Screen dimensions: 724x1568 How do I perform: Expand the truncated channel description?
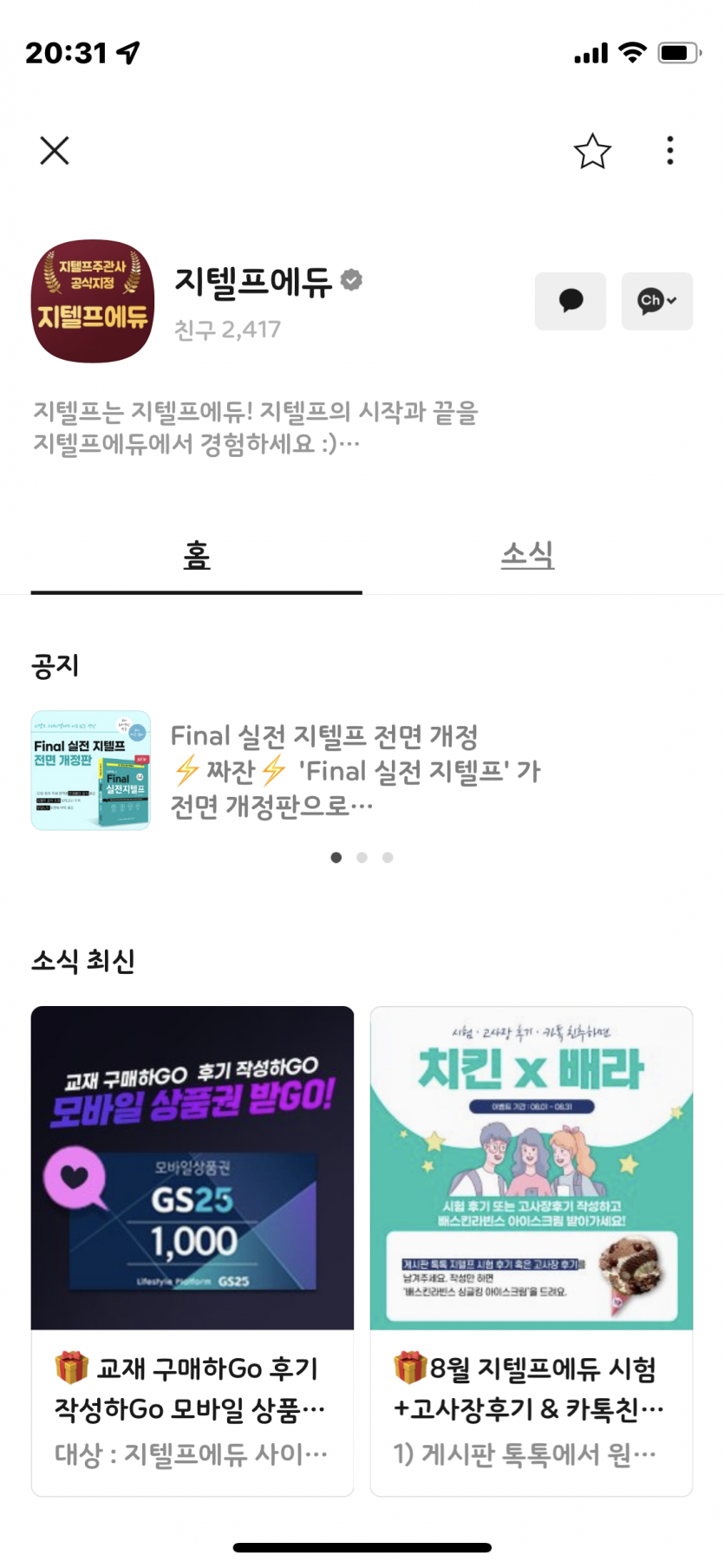(x=349, y=444)
